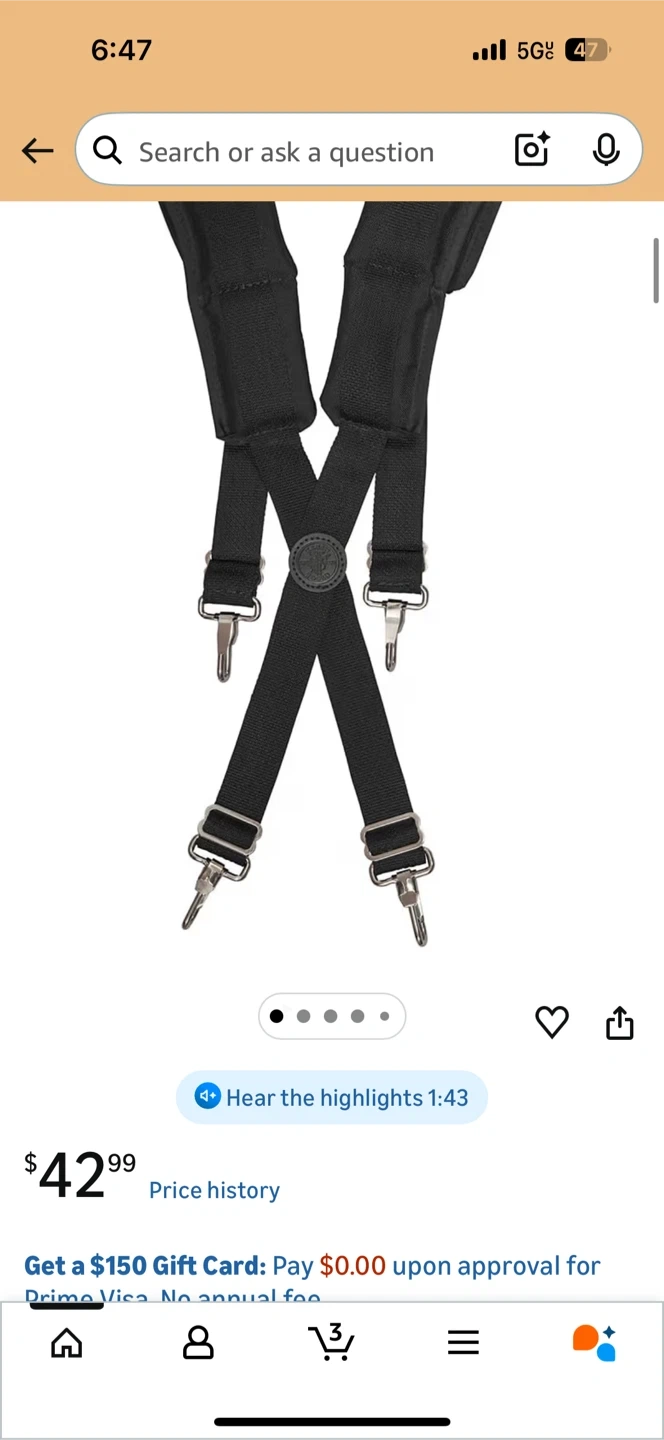The height and width of the screenshot is (1440, 664).
Task: Go to the Home tab
Action: (67, 1342)
